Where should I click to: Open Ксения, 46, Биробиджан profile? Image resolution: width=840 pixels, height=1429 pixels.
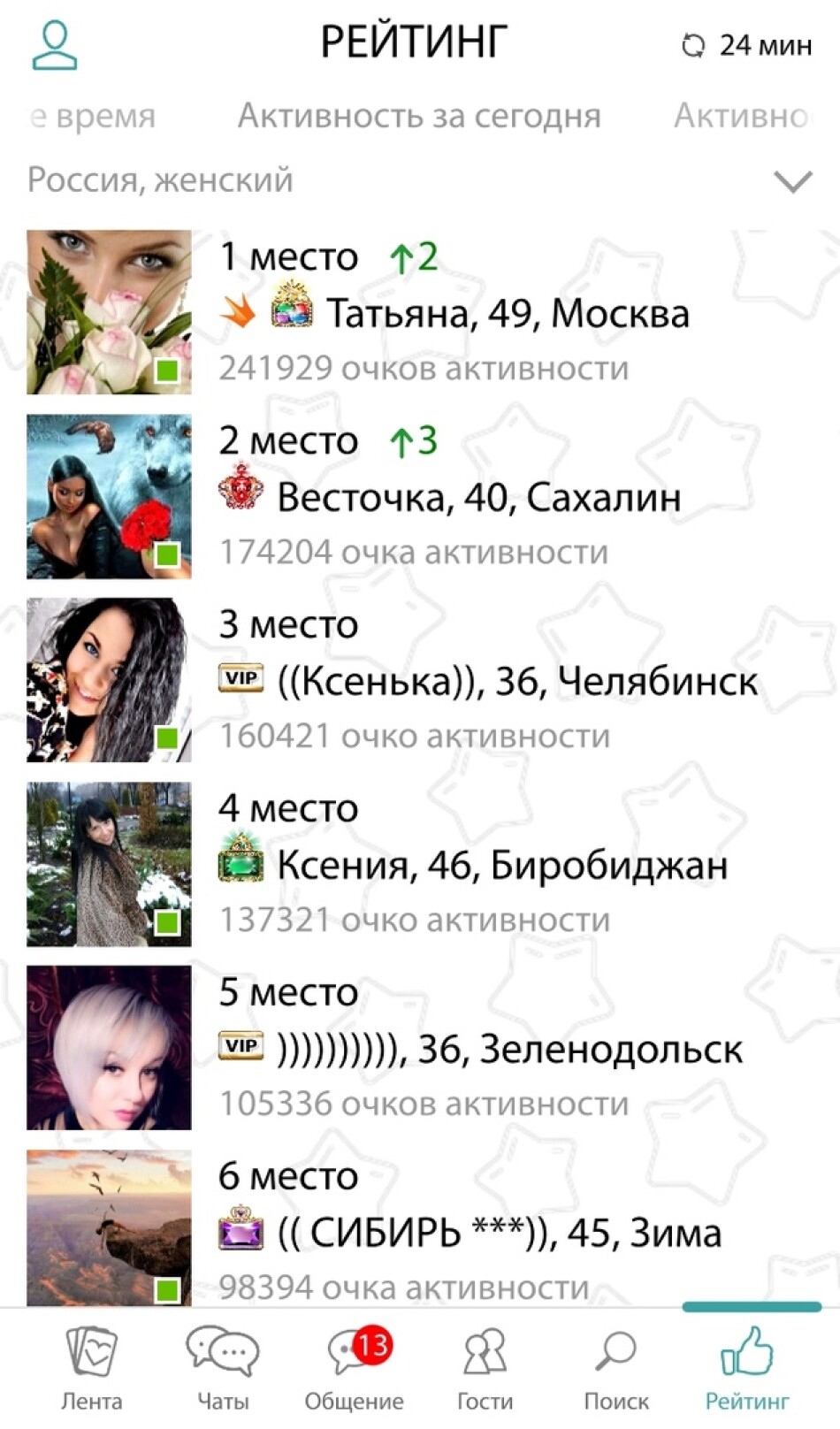click(x=501, y=866)
